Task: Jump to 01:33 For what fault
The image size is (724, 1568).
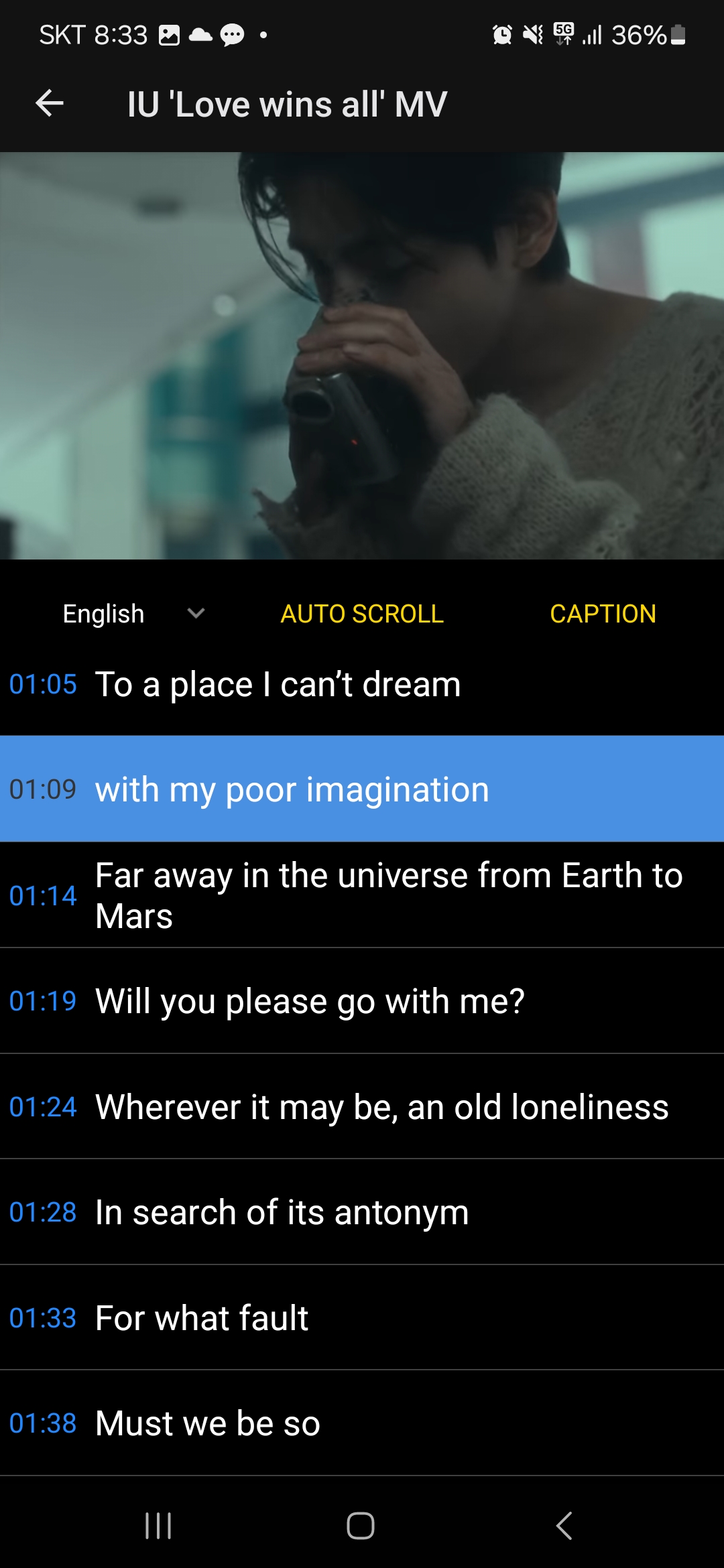Action: [x=362, y=1318]
